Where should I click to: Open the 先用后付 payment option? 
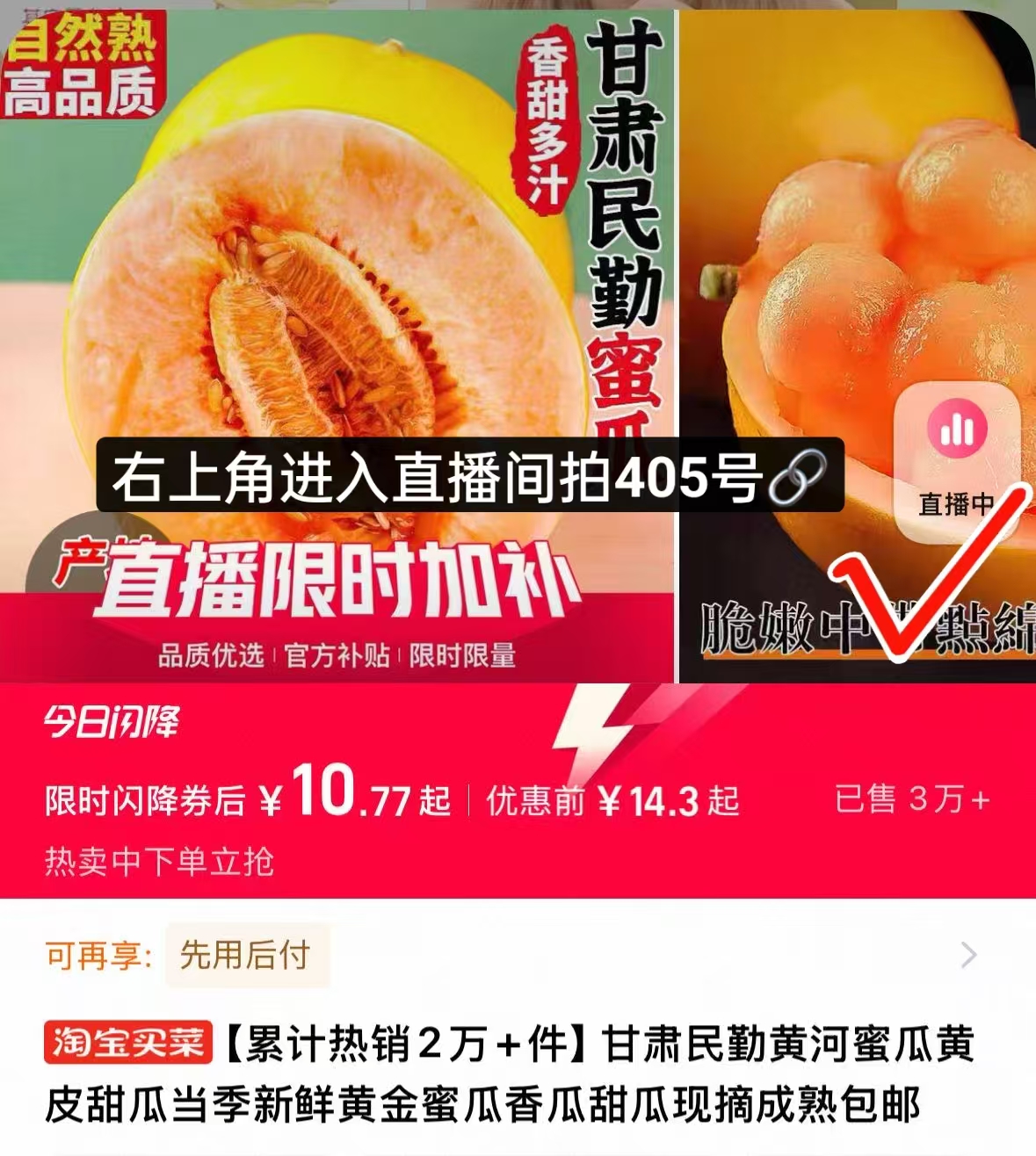pos(246,954)
